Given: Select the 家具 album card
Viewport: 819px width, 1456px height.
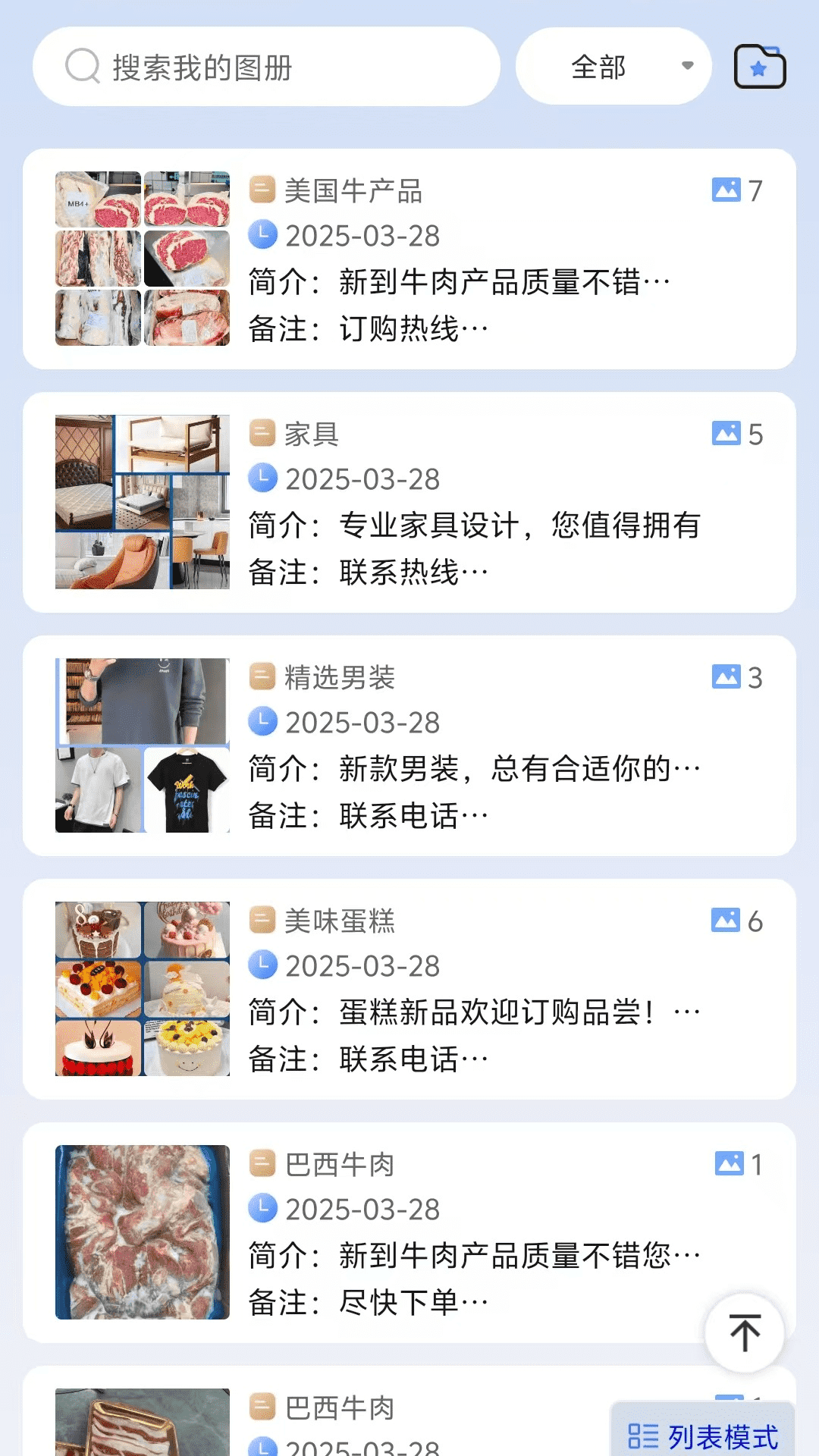Looking at the screenshot, I should tap(409, 500).
